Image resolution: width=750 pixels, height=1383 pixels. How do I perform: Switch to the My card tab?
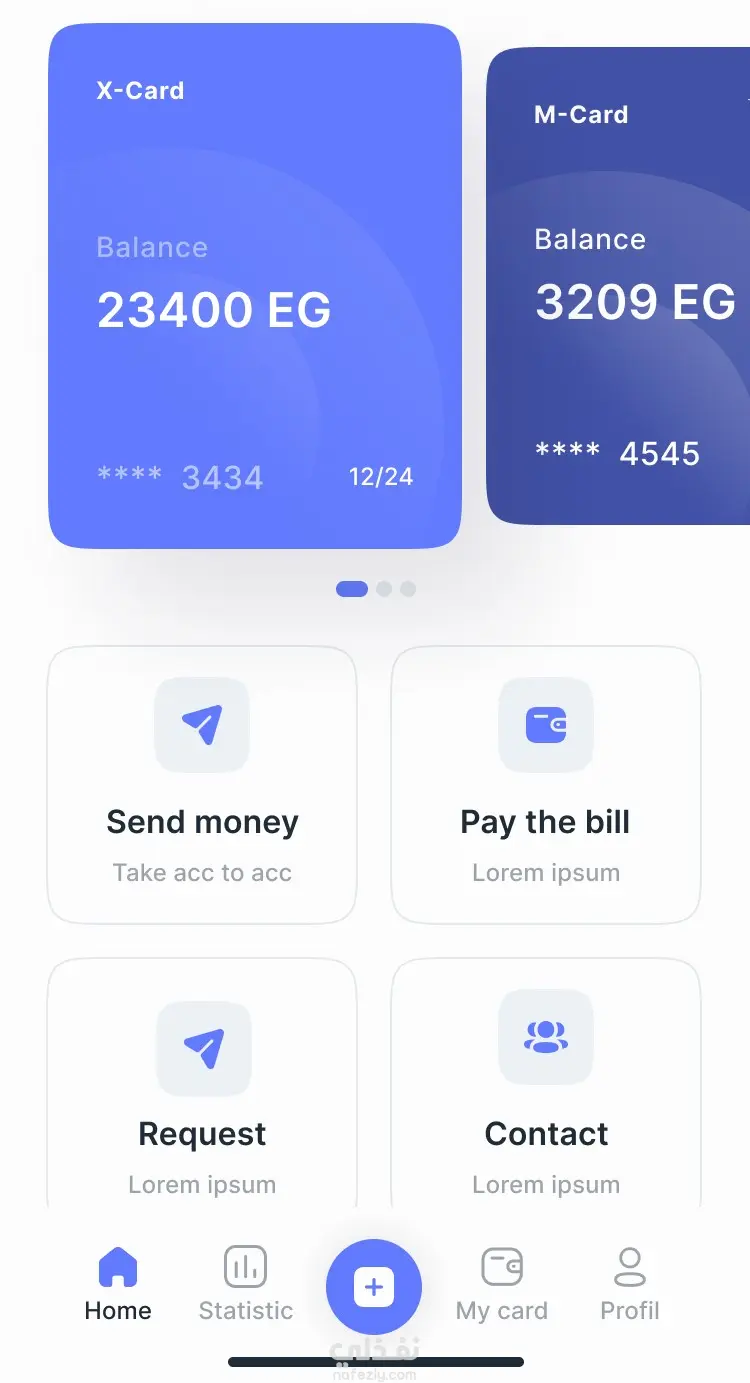(502, 1285)
